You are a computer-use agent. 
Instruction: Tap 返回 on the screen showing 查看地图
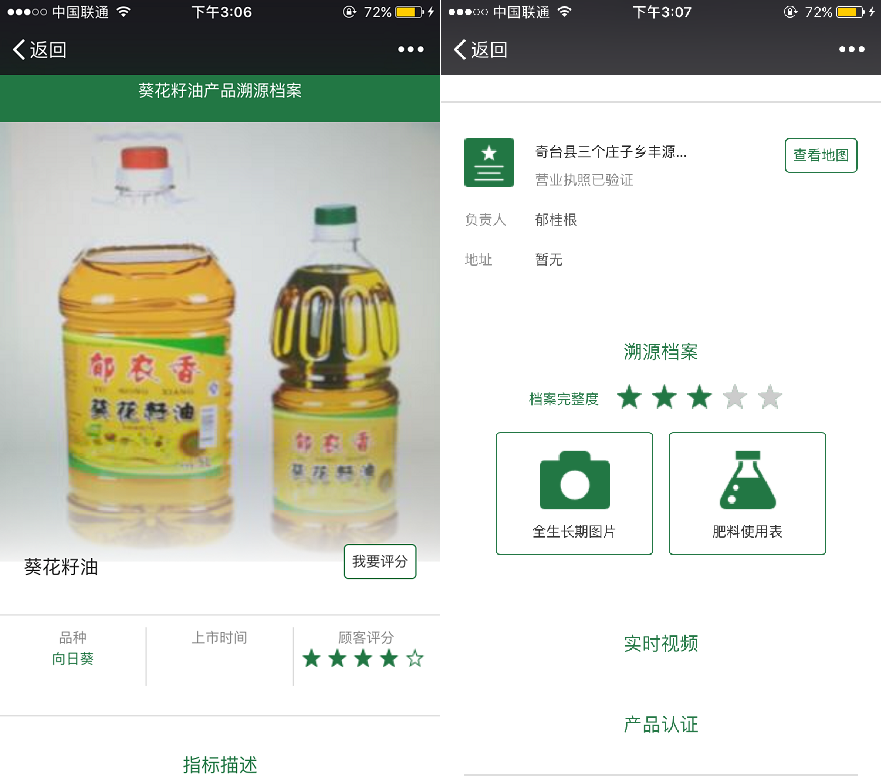[x=481, y=50]
